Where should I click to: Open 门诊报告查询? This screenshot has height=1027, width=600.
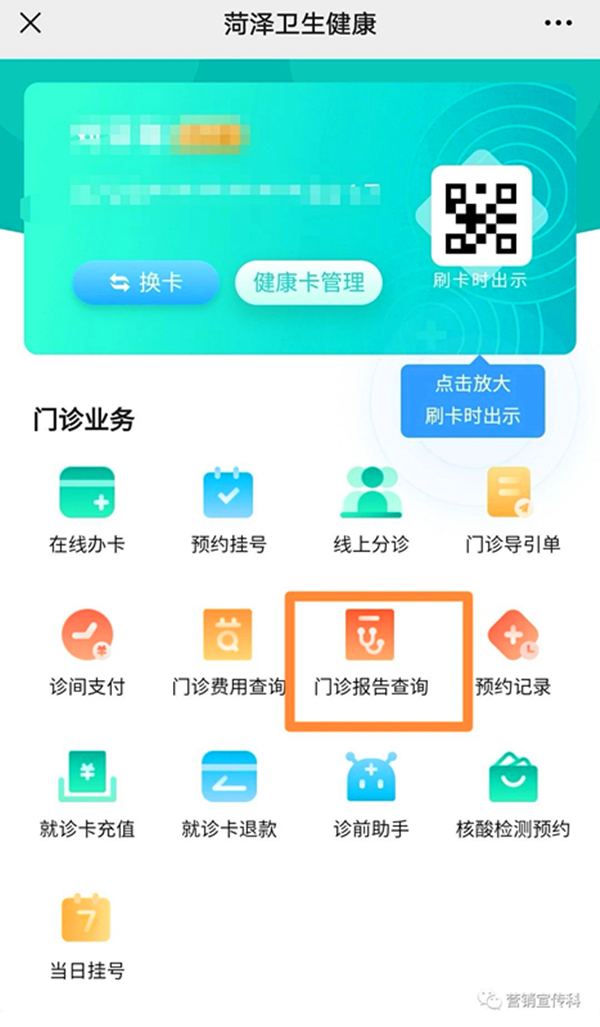tap(371, 652)
